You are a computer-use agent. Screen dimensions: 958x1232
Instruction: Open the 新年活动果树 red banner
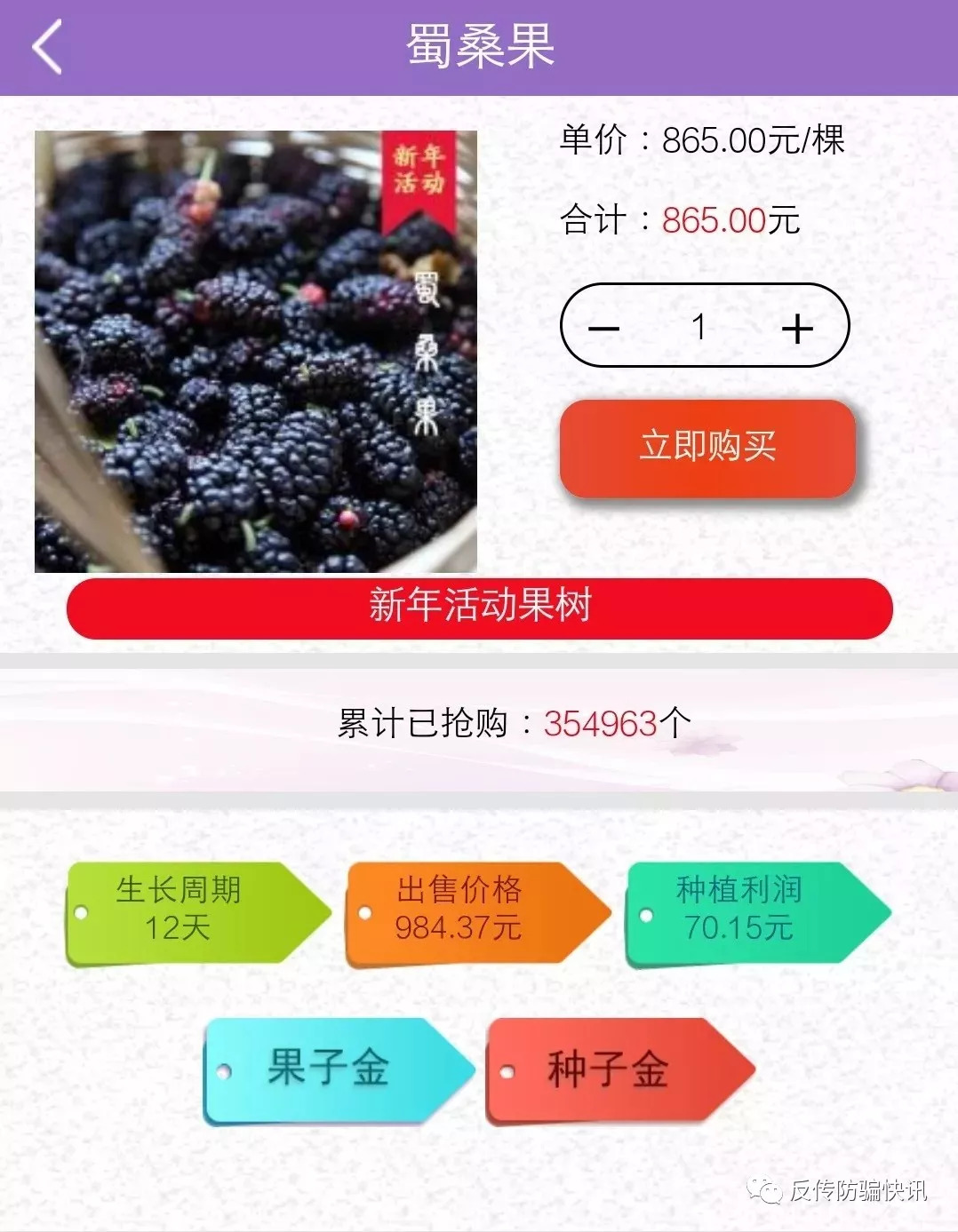click(480, 608)
